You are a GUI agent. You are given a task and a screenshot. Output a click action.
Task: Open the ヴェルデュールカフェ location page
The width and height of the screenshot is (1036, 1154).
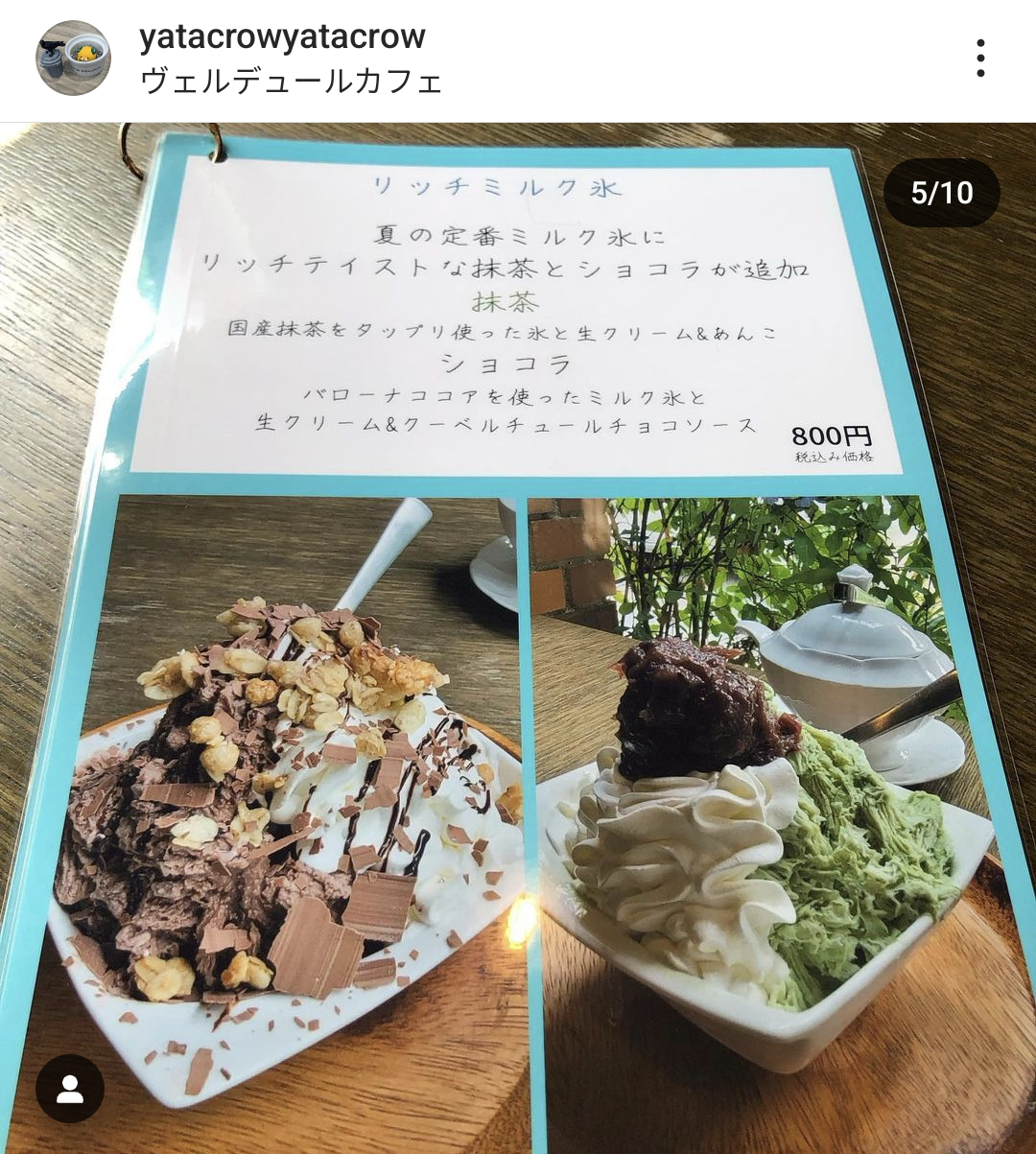[291, 82]
